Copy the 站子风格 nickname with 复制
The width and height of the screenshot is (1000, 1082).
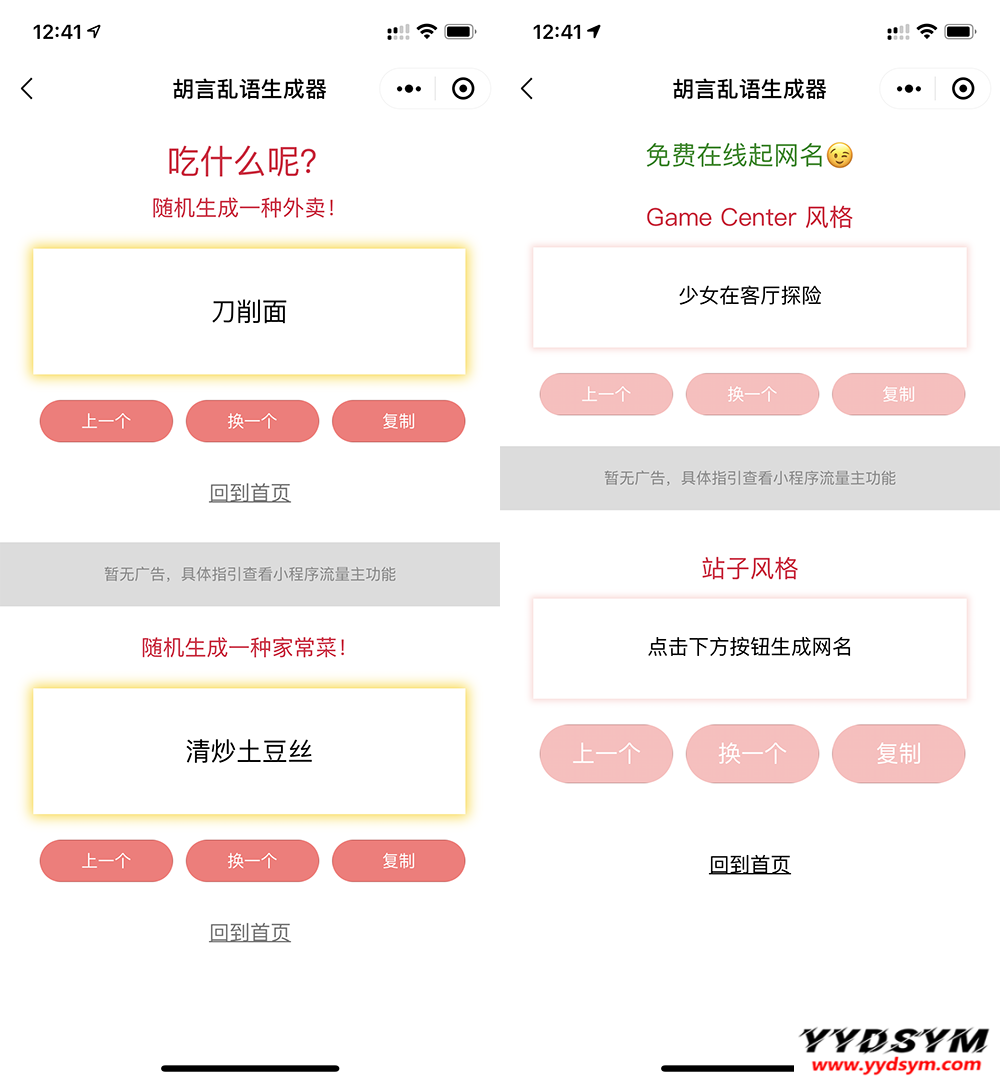[898, 753]
